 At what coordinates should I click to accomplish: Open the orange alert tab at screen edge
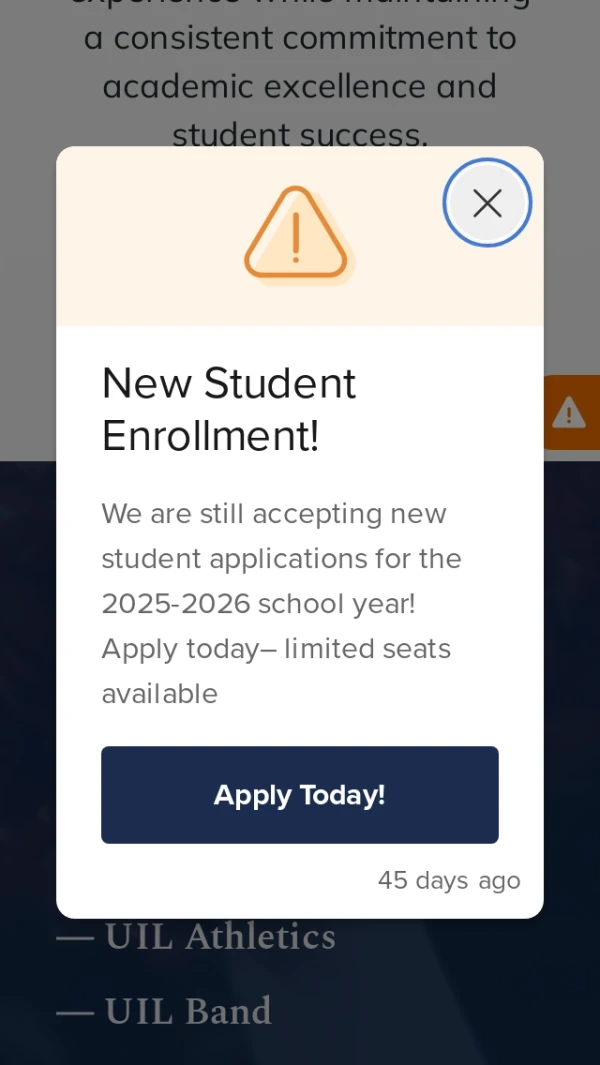coord(572,412)
